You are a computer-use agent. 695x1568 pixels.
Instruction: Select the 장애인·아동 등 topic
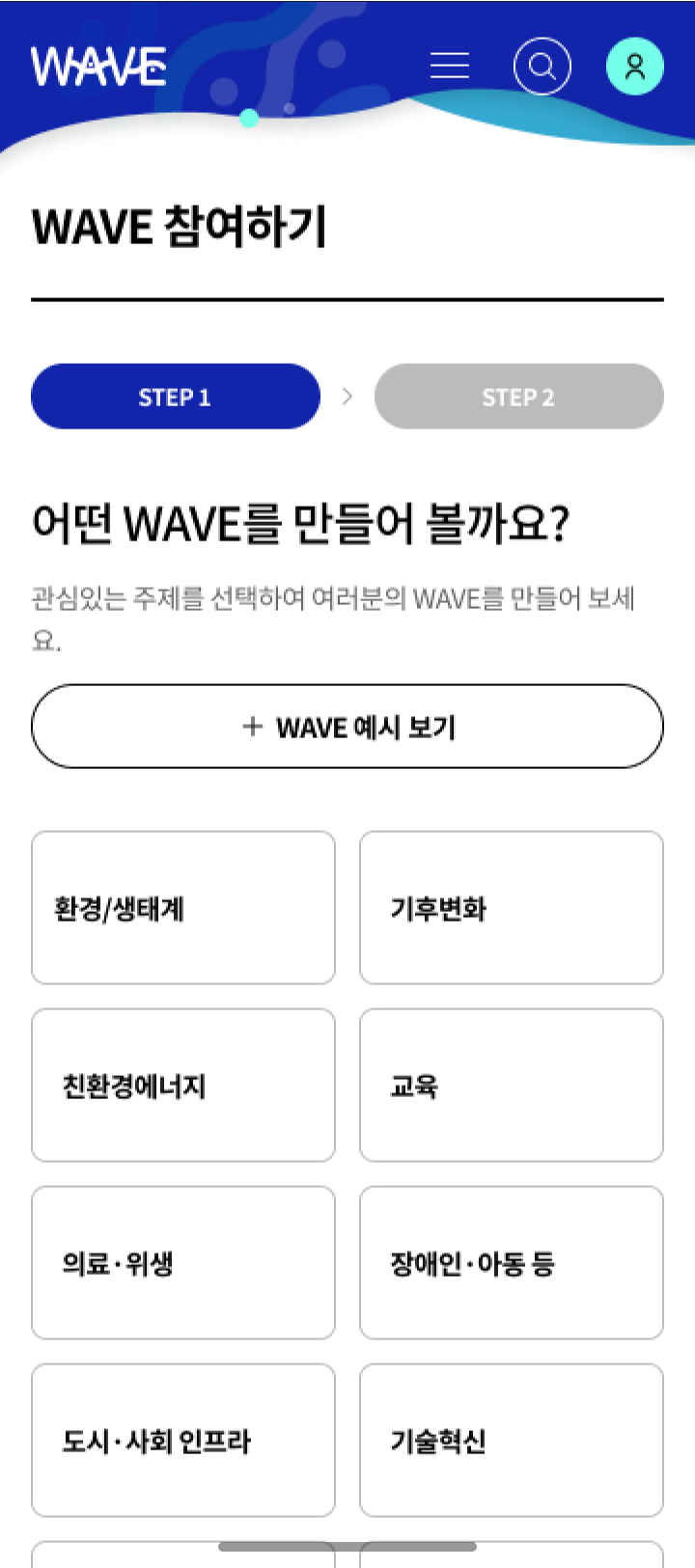pos(511,1263)
